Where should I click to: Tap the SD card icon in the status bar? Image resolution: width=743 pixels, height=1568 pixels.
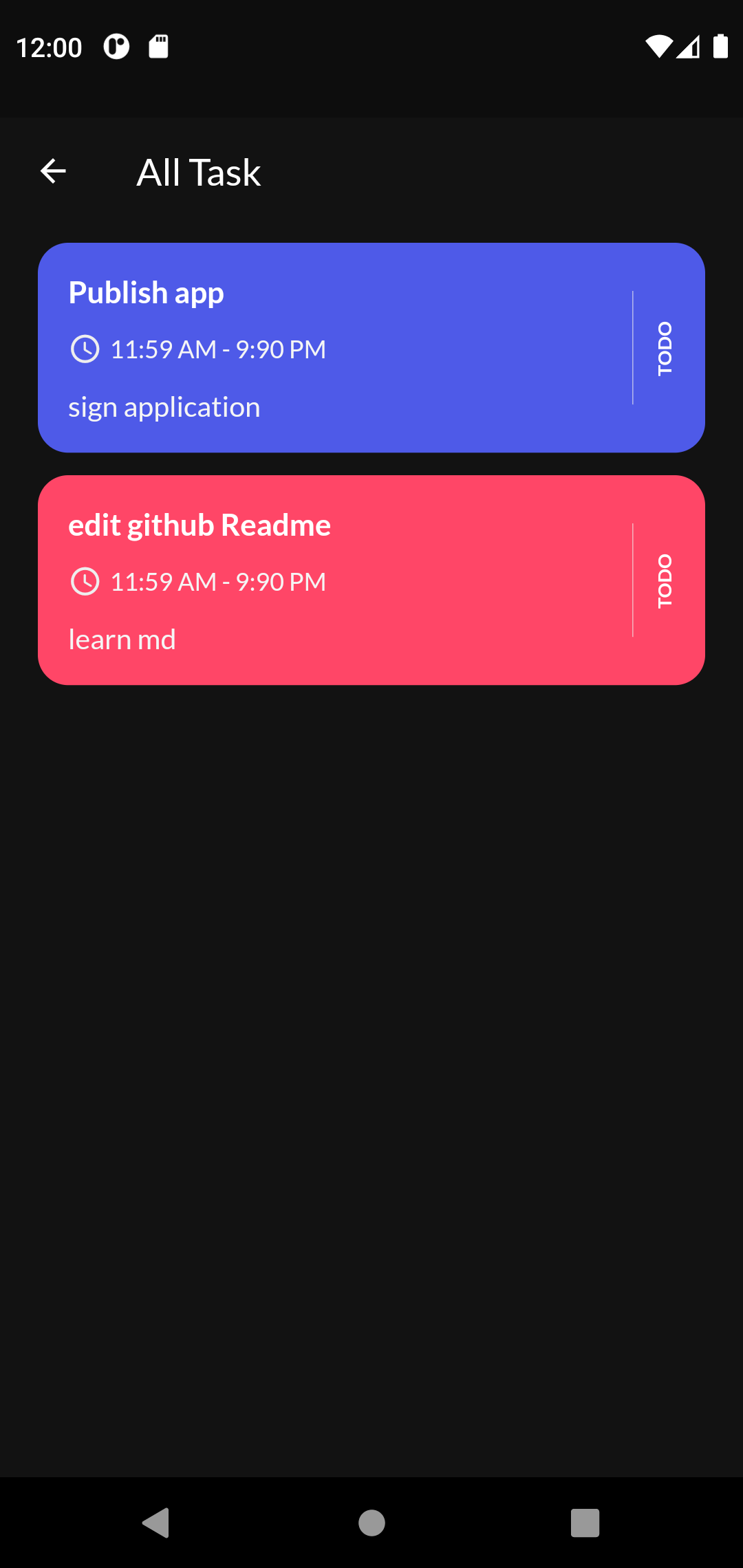click(158, 45)
